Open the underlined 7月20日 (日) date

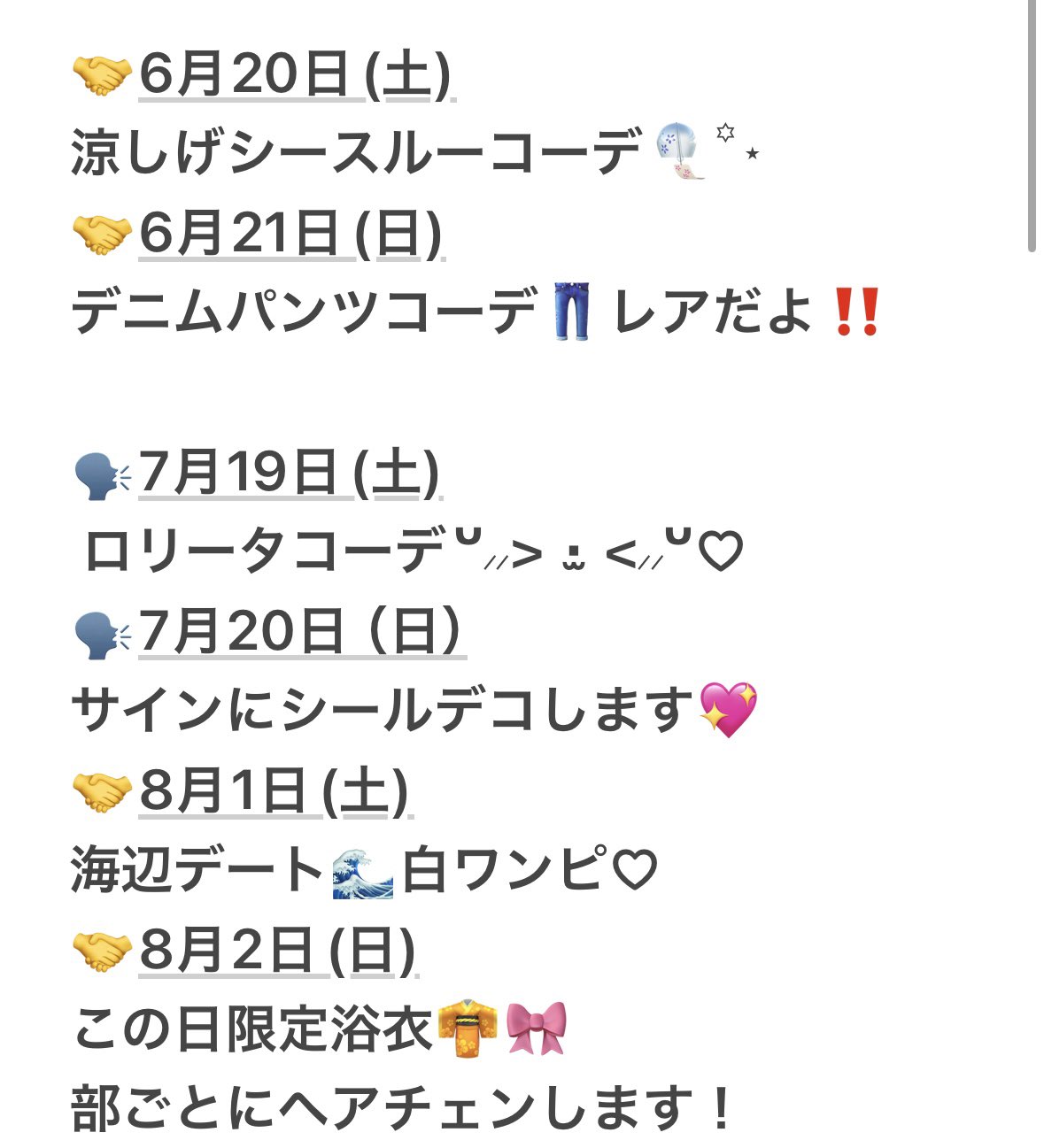[301, 632]
